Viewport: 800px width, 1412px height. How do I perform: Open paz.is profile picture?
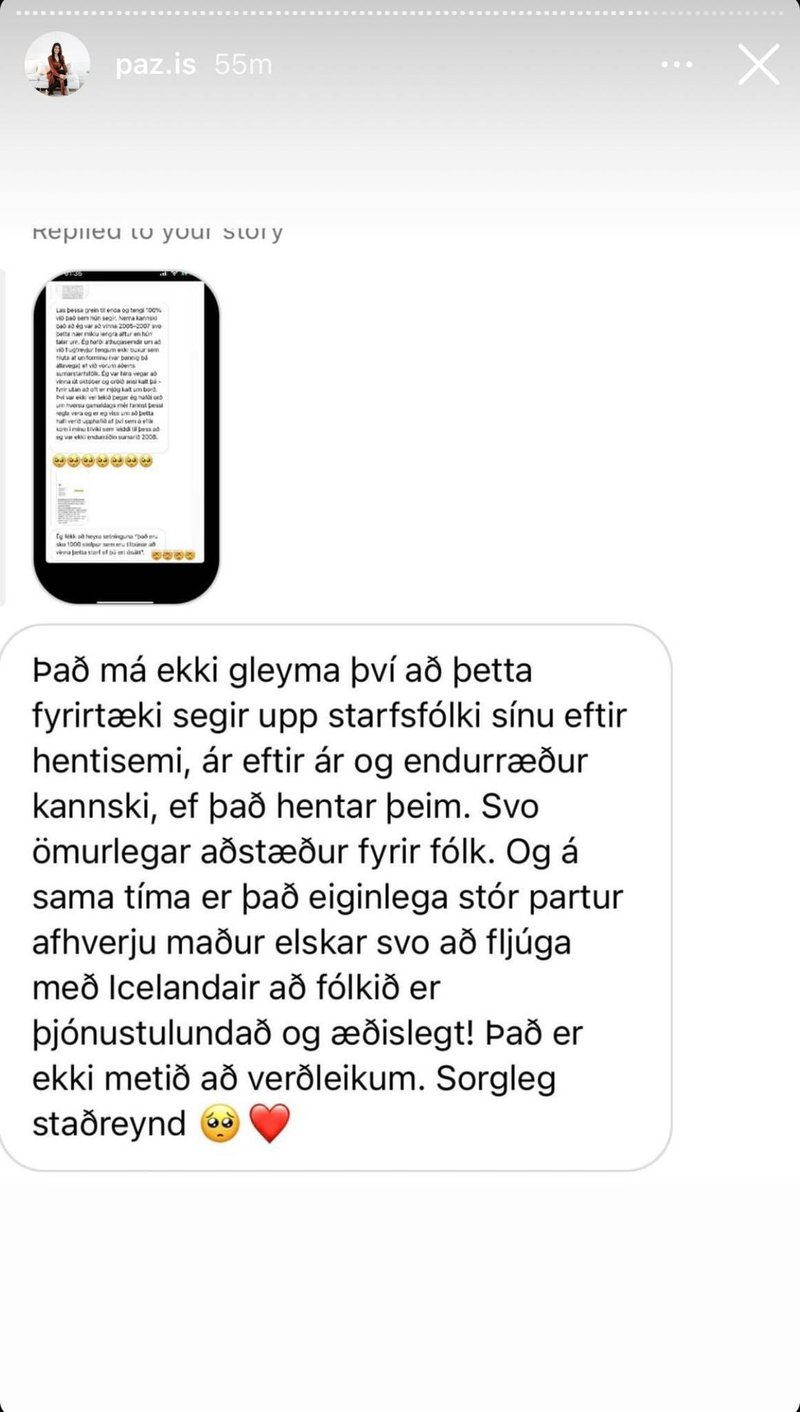57,65
